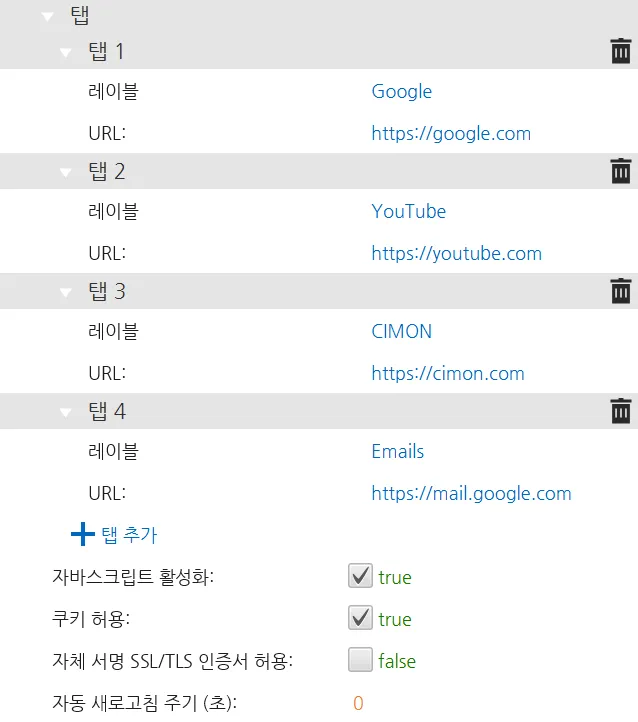Edit the CIMON label value
This screenshot has height=722, width=638.
(401, 332)
